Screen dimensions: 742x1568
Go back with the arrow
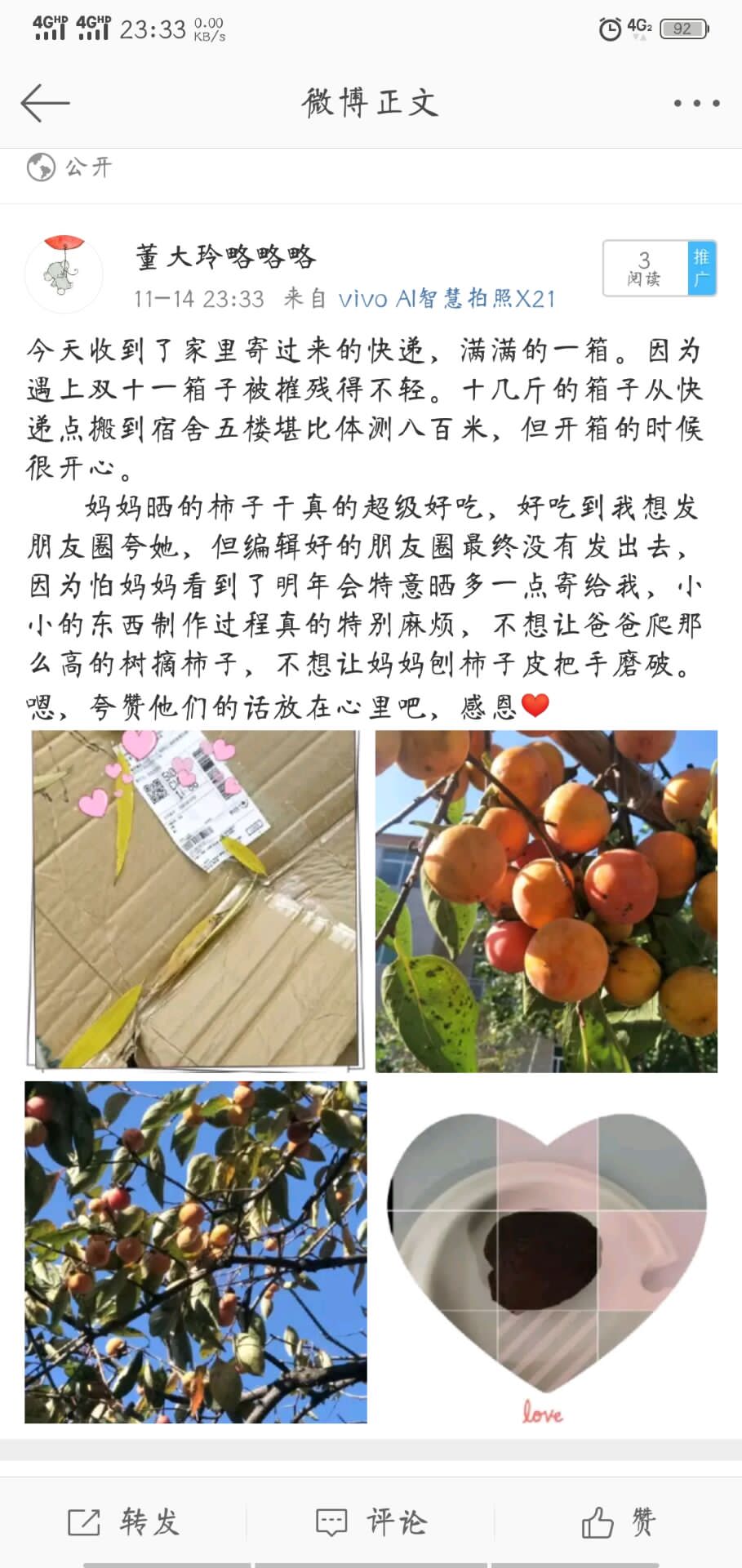pos(45,103)
